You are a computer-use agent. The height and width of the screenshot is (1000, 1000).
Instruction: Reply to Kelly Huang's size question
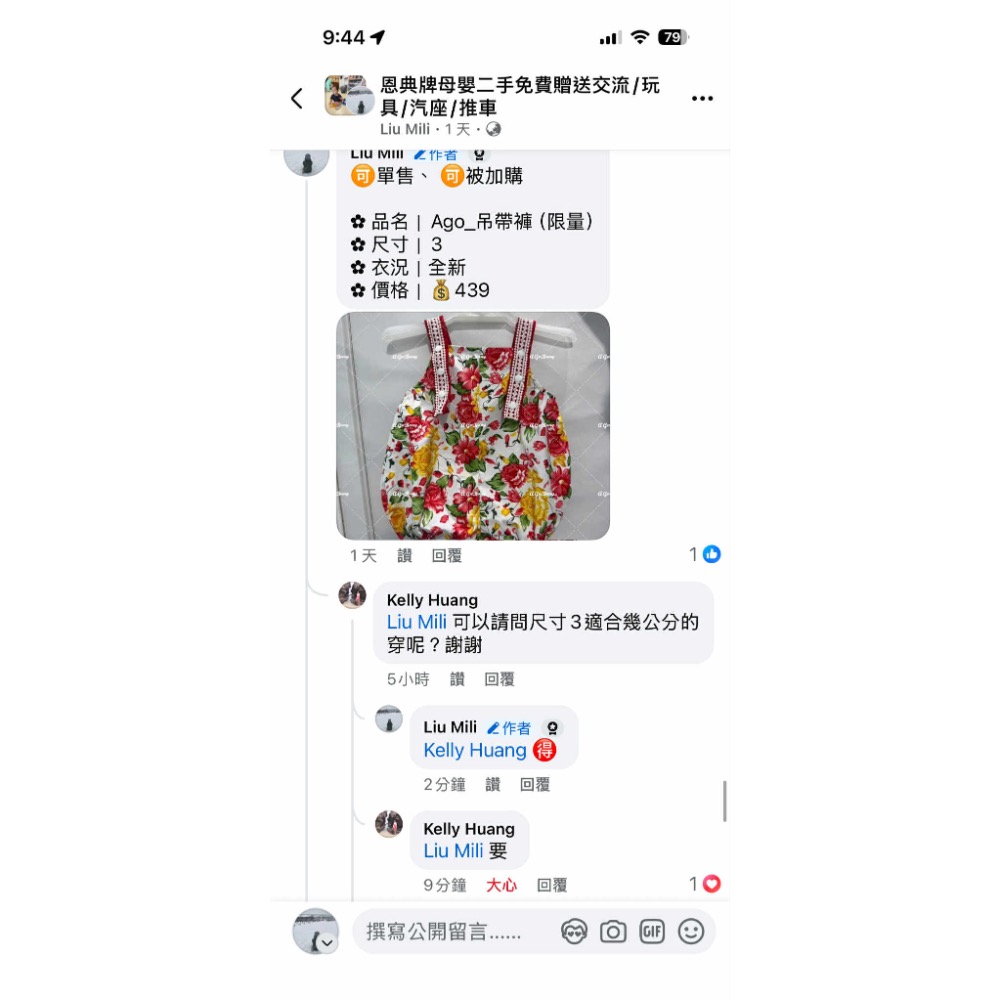point(499,679)
